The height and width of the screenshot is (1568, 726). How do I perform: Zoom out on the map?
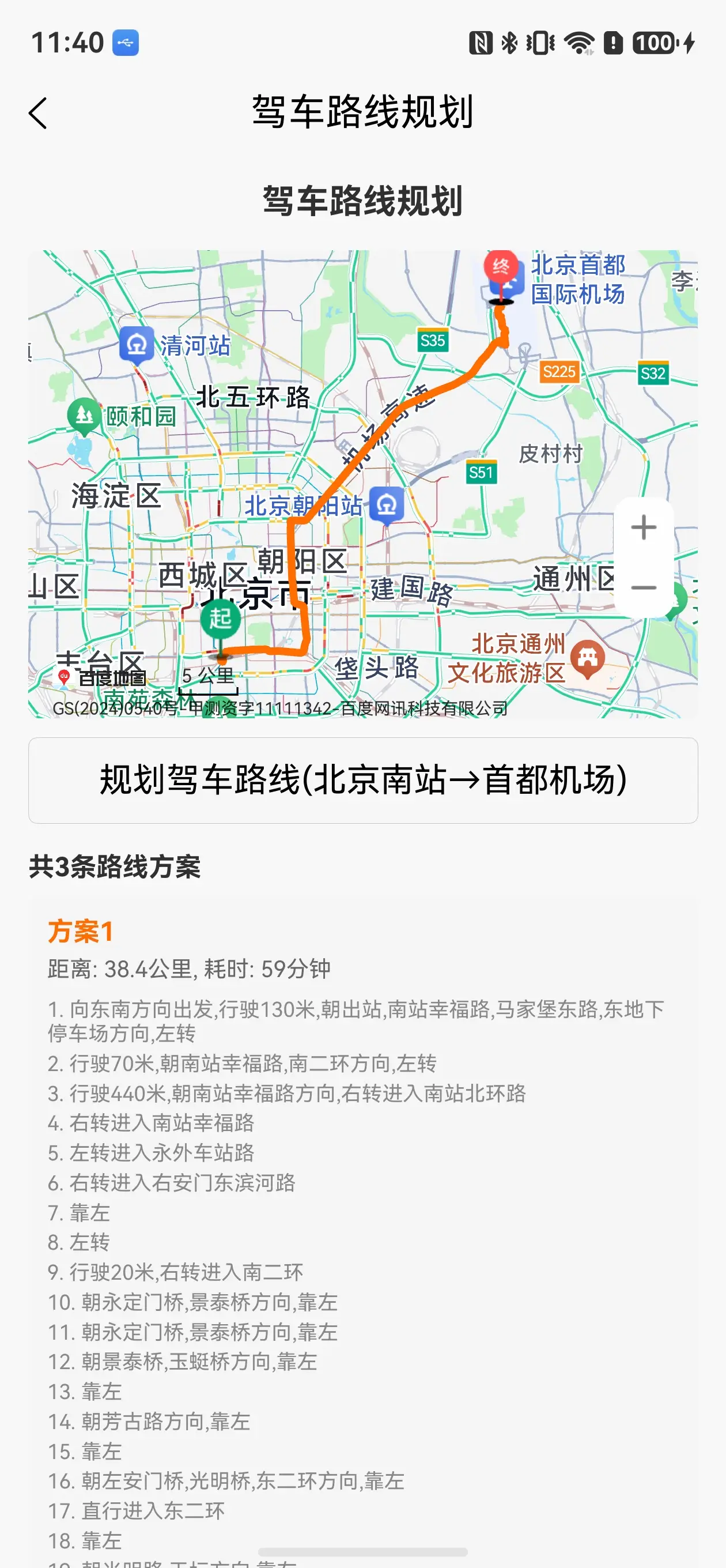point(643,587)
